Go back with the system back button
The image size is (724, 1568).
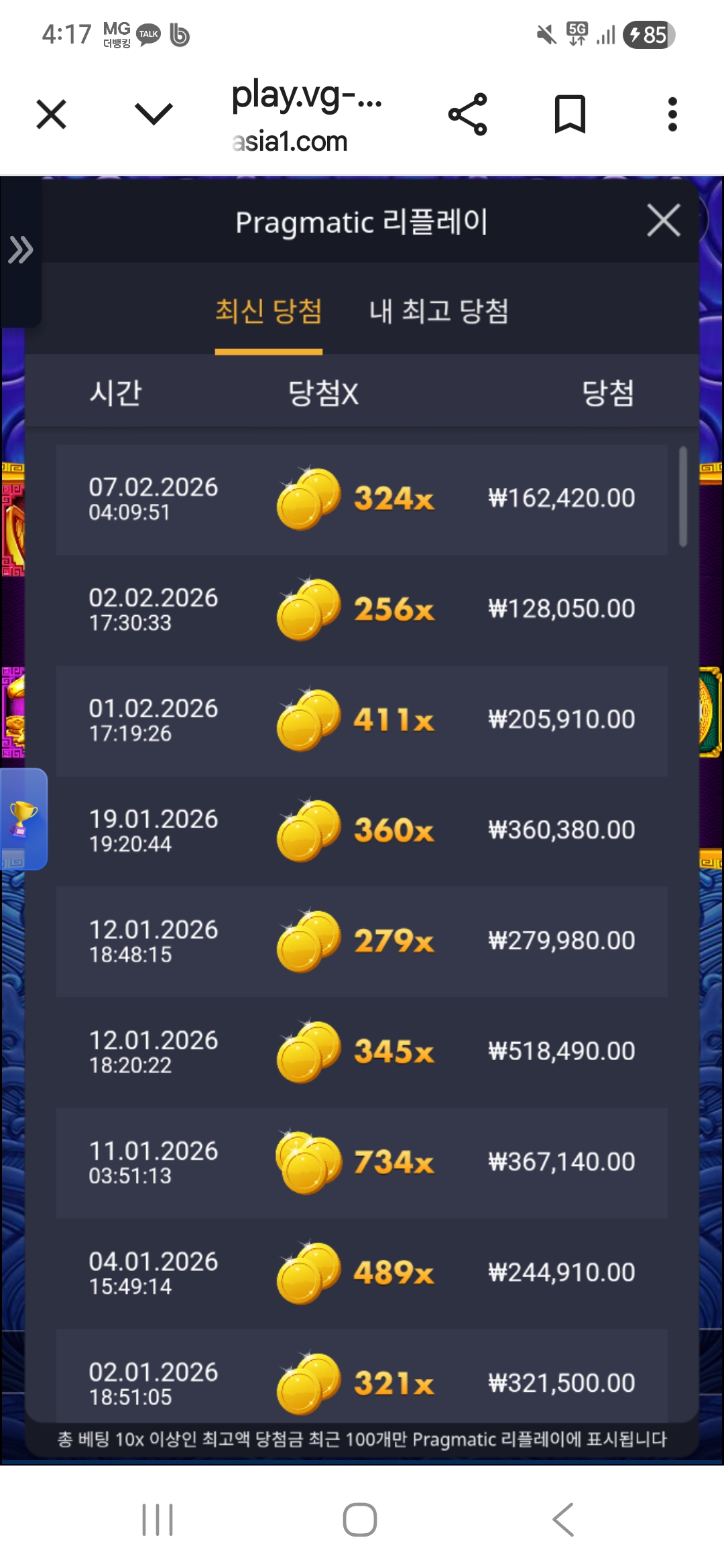pos(563,1520)
